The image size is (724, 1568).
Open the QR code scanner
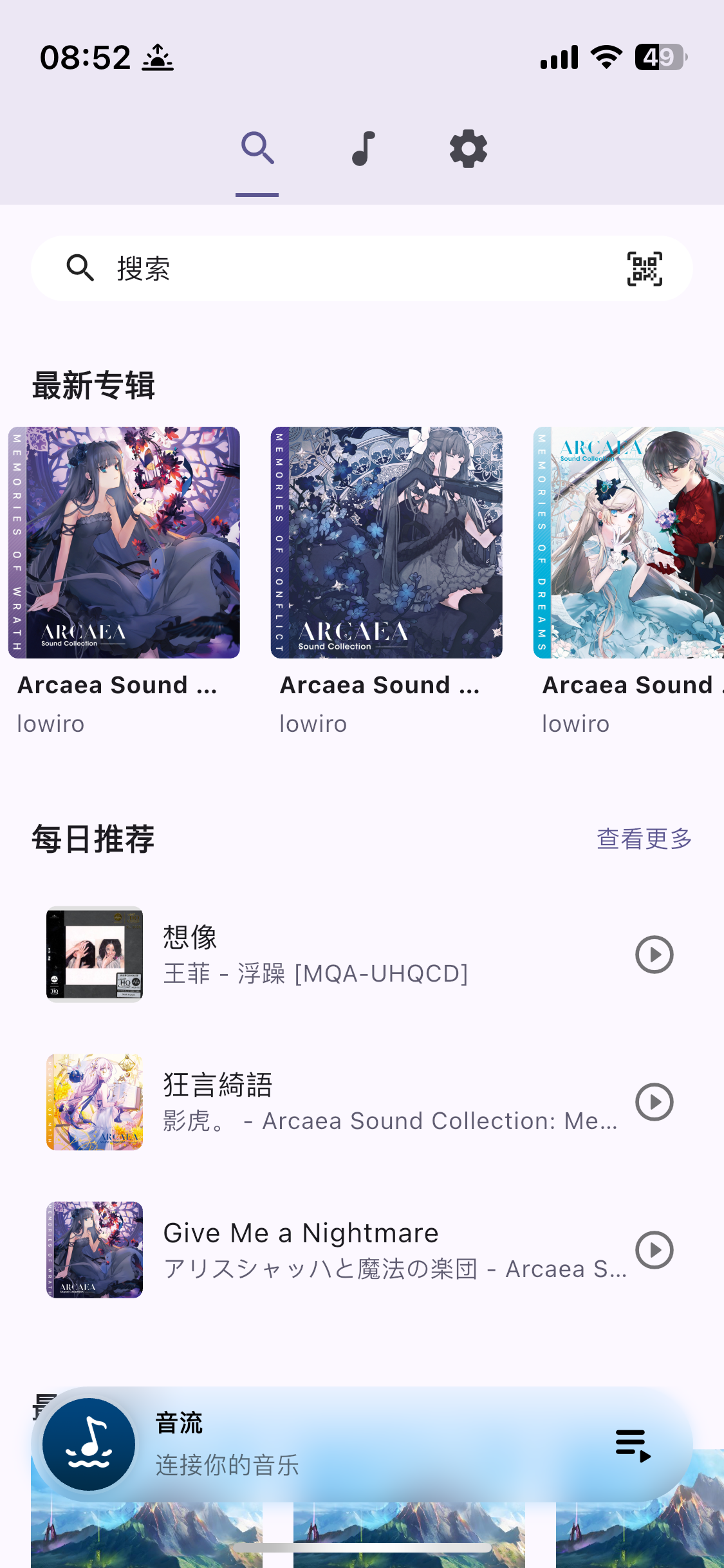click(x=644, y=268)
